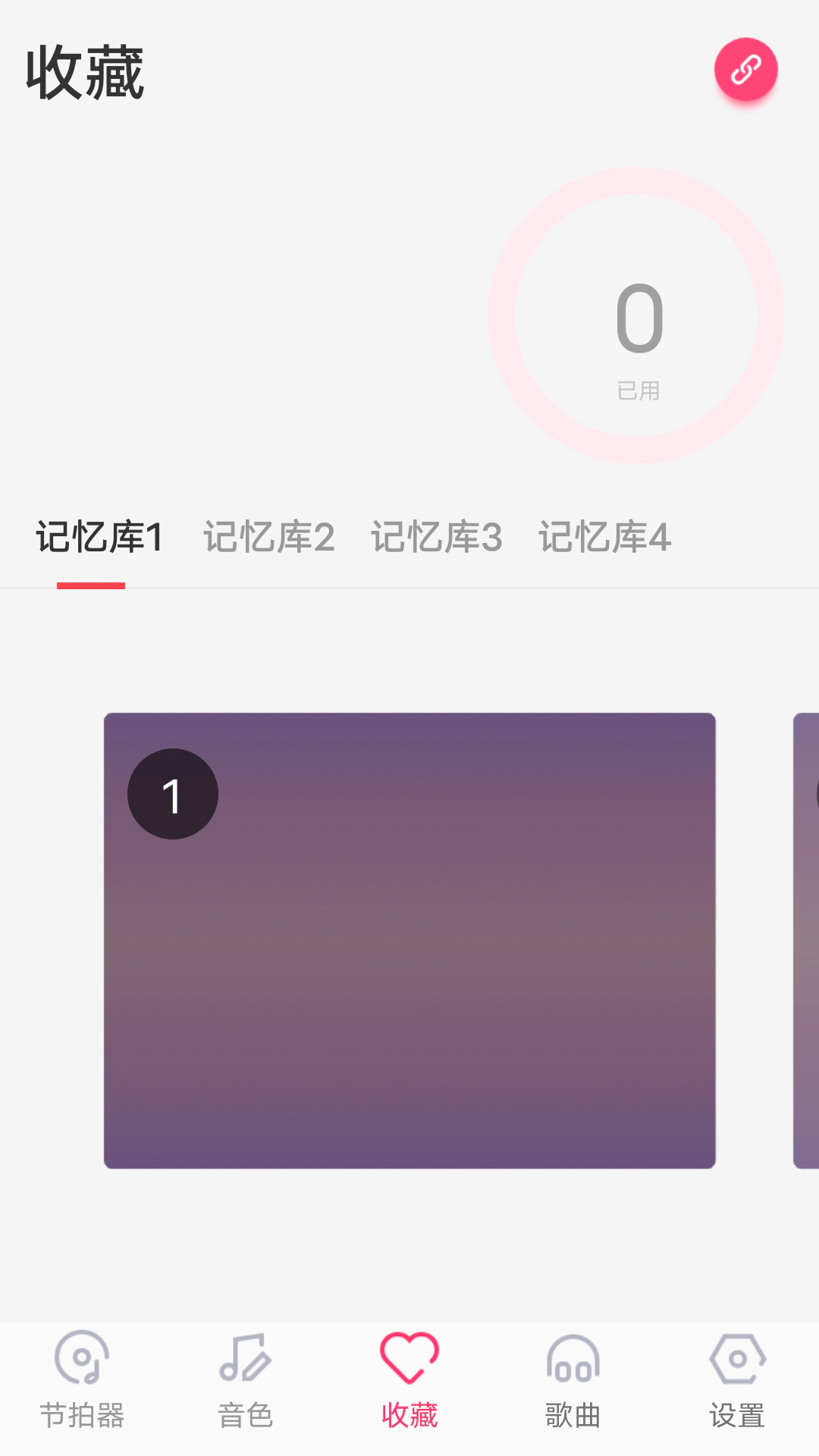Tap the large 0 counter inside the ring
Screen dimensions: 819x1456
coord(638,318)
